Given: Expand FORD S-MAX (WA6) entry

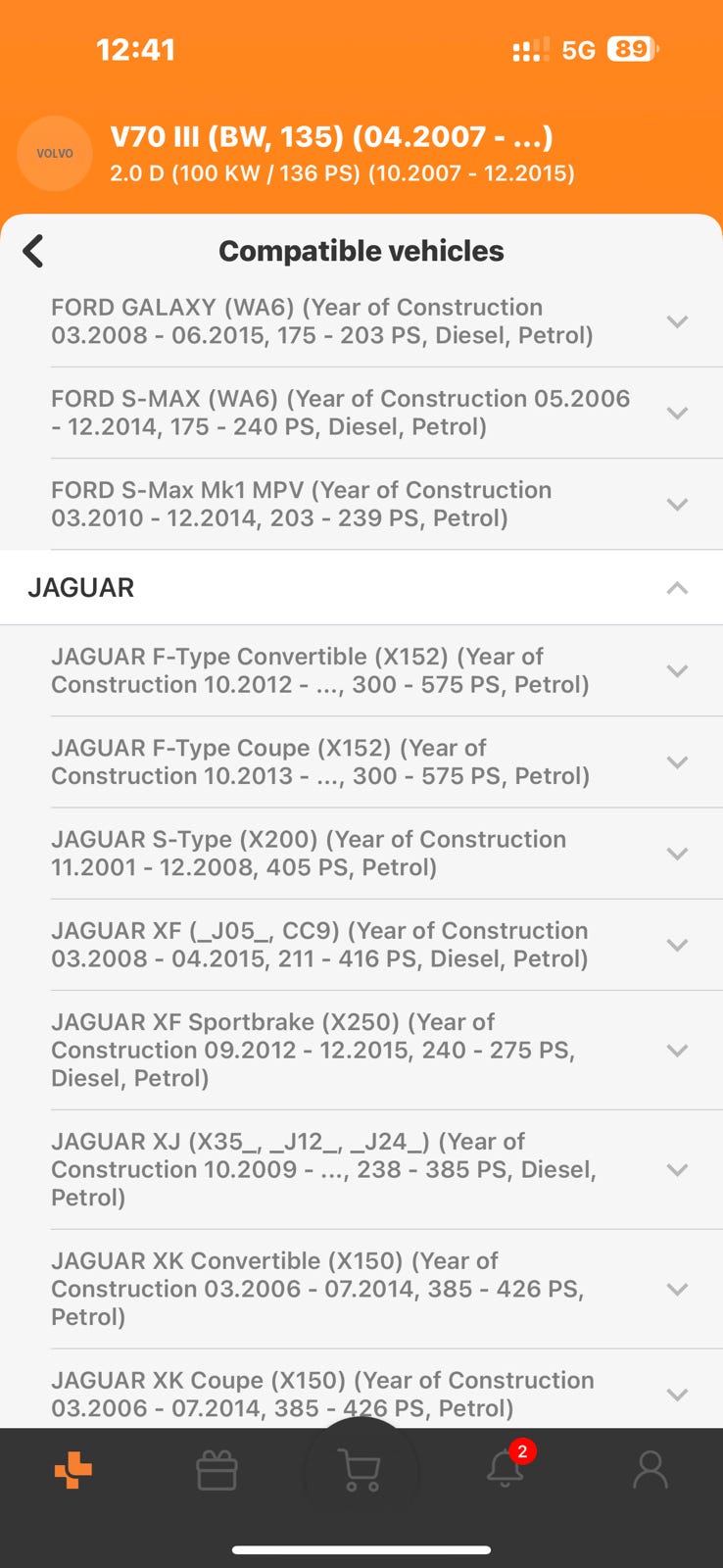Looking at the screenshot, I should [x=677, y=413].
